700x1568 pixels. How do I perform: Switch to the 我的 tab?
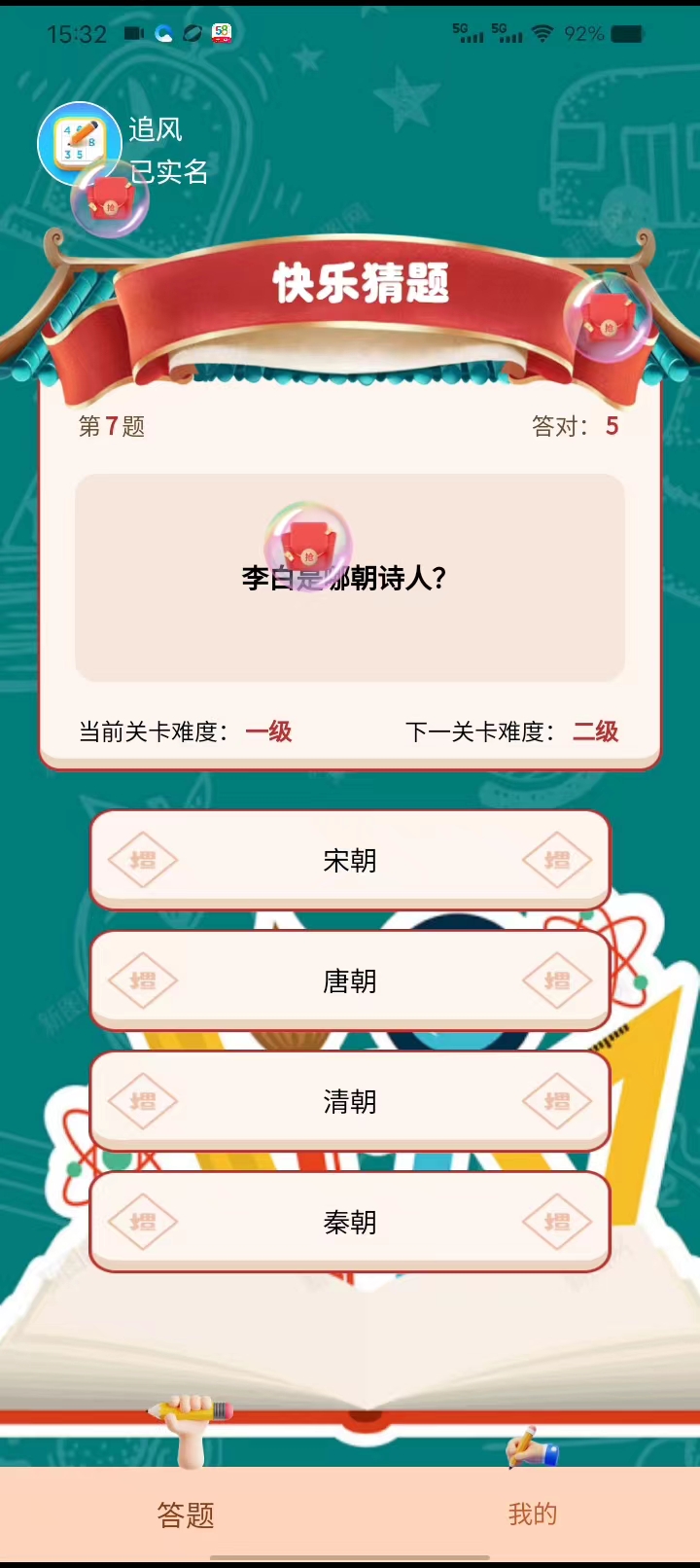[533, 1514]
